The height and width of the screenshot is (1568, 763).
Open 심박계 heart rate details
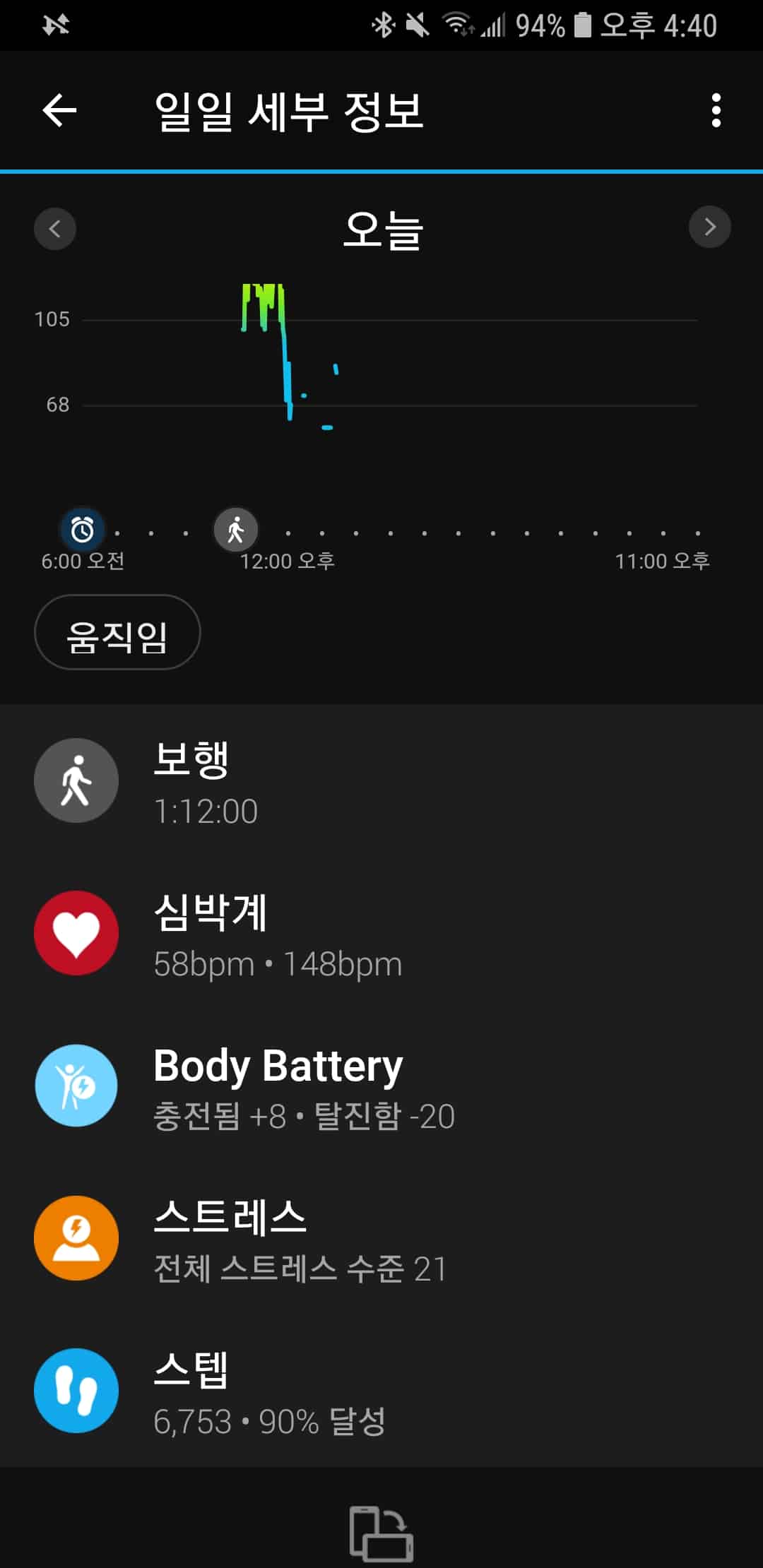click(381, 934)
